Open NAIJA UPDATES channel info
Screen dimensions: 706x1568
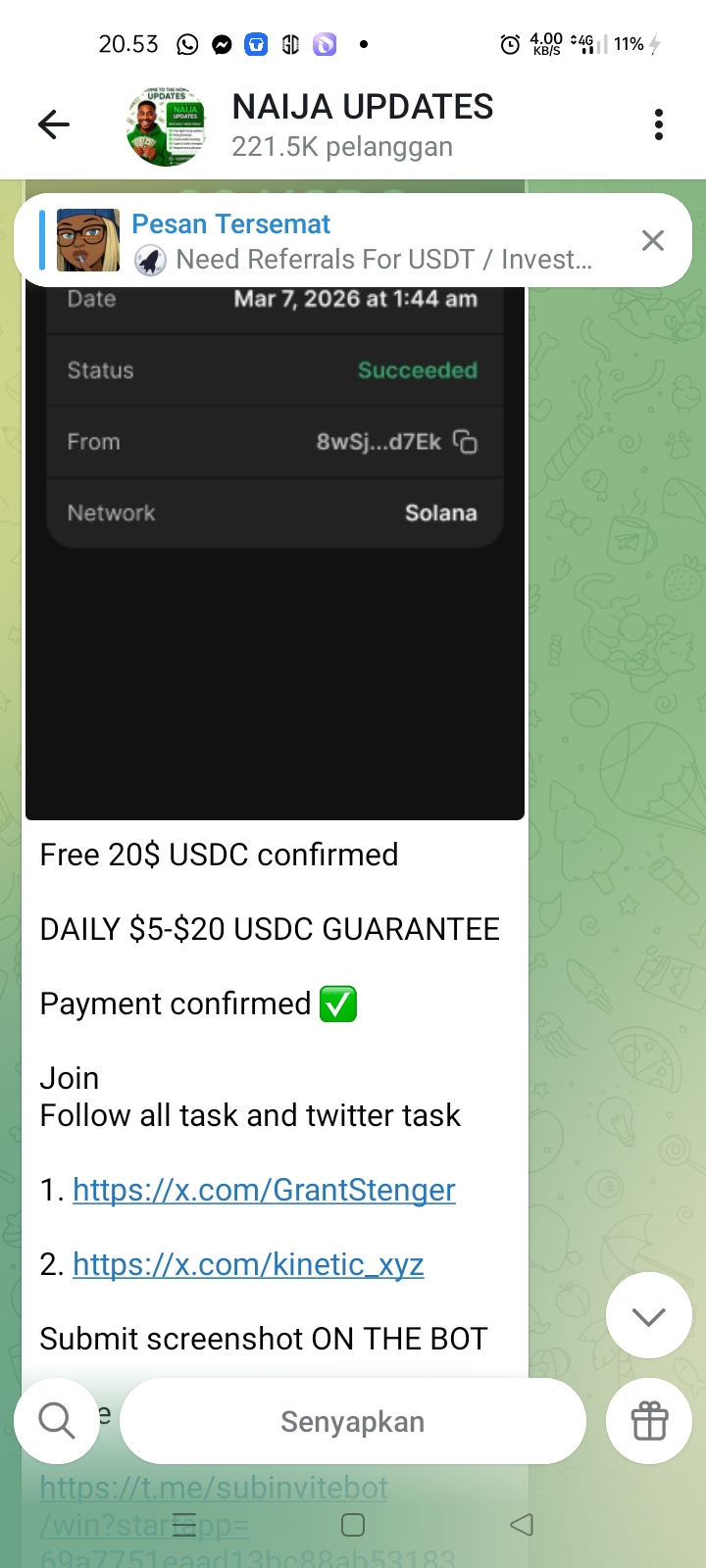point(361,124)
